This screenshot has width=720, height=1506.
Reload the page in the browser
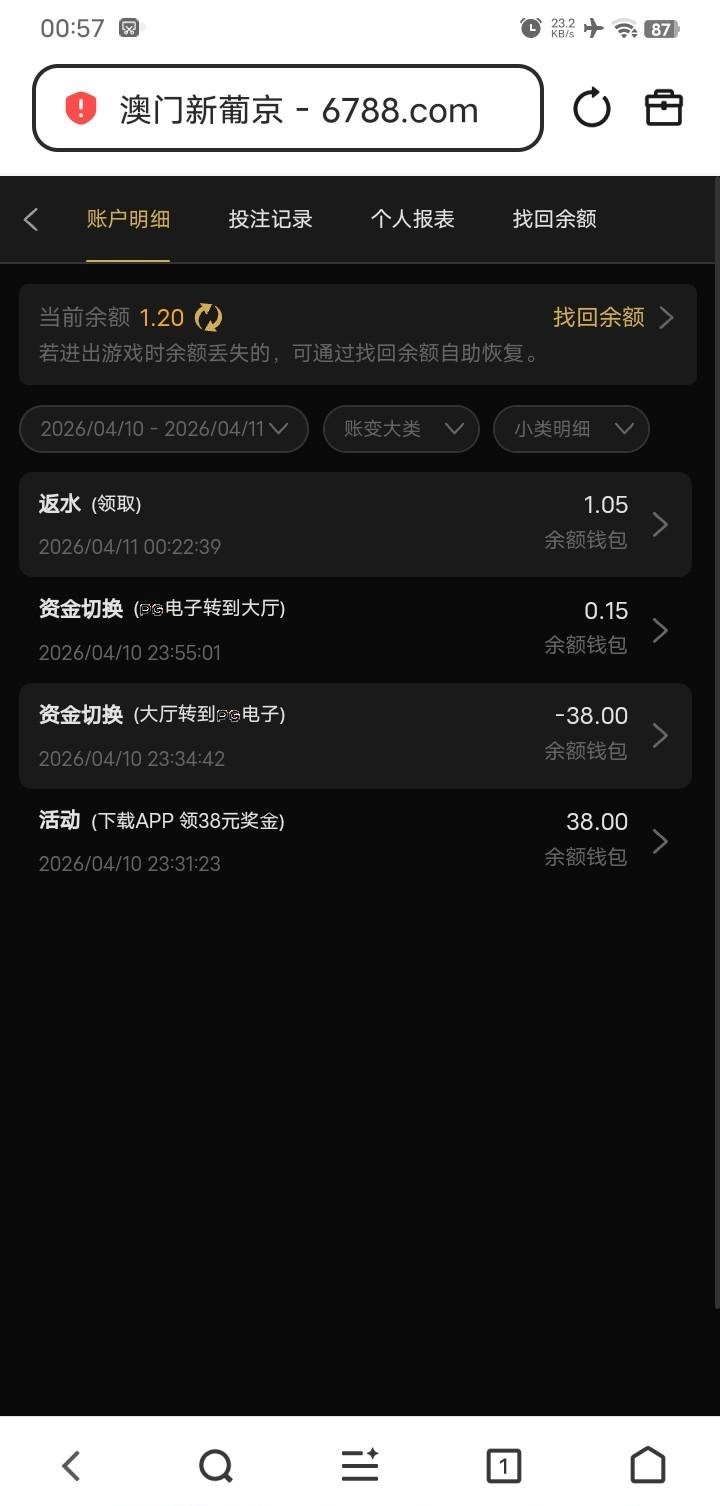click(x=591, y=108)
